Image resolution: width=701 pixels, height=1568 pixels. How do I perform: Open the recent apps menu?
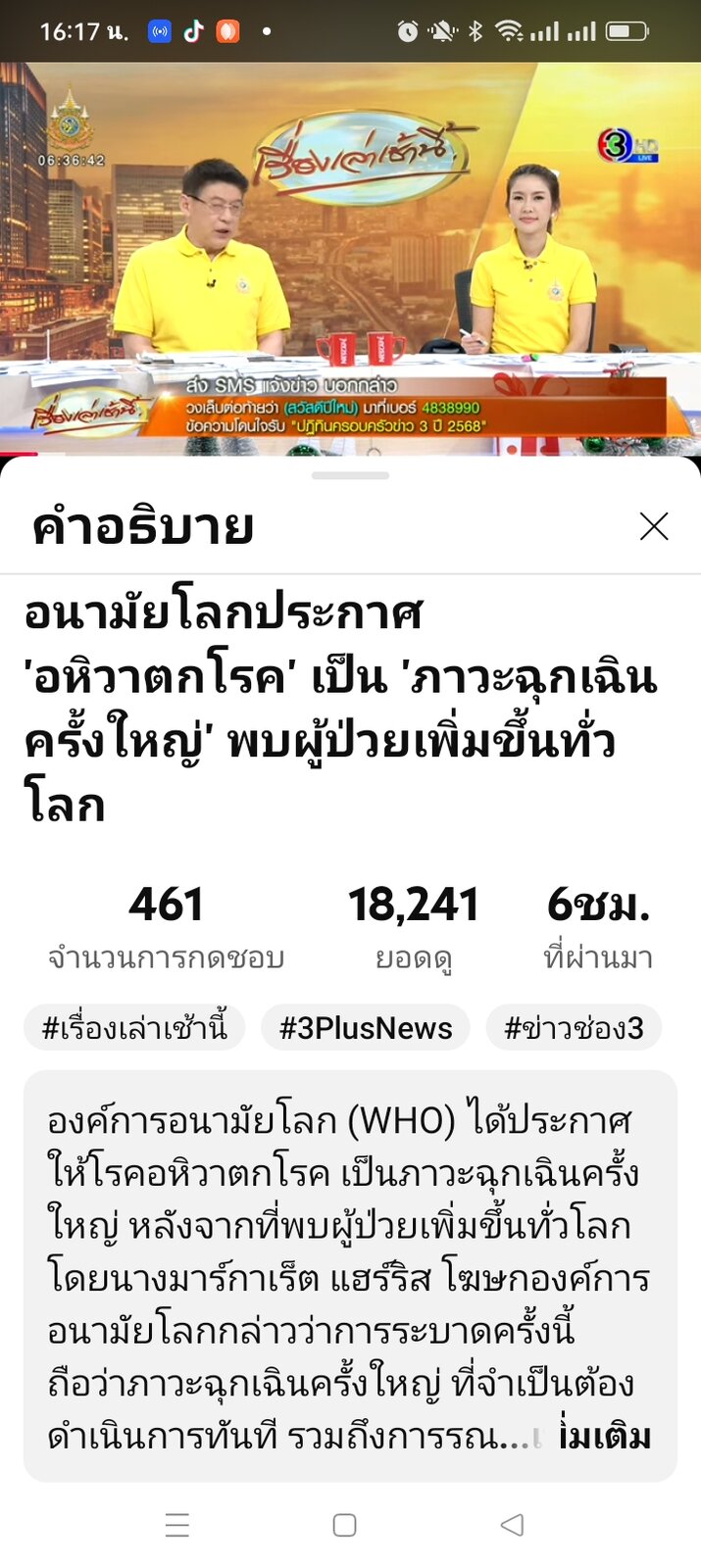pyautogui.click(x=177, y=1525)
